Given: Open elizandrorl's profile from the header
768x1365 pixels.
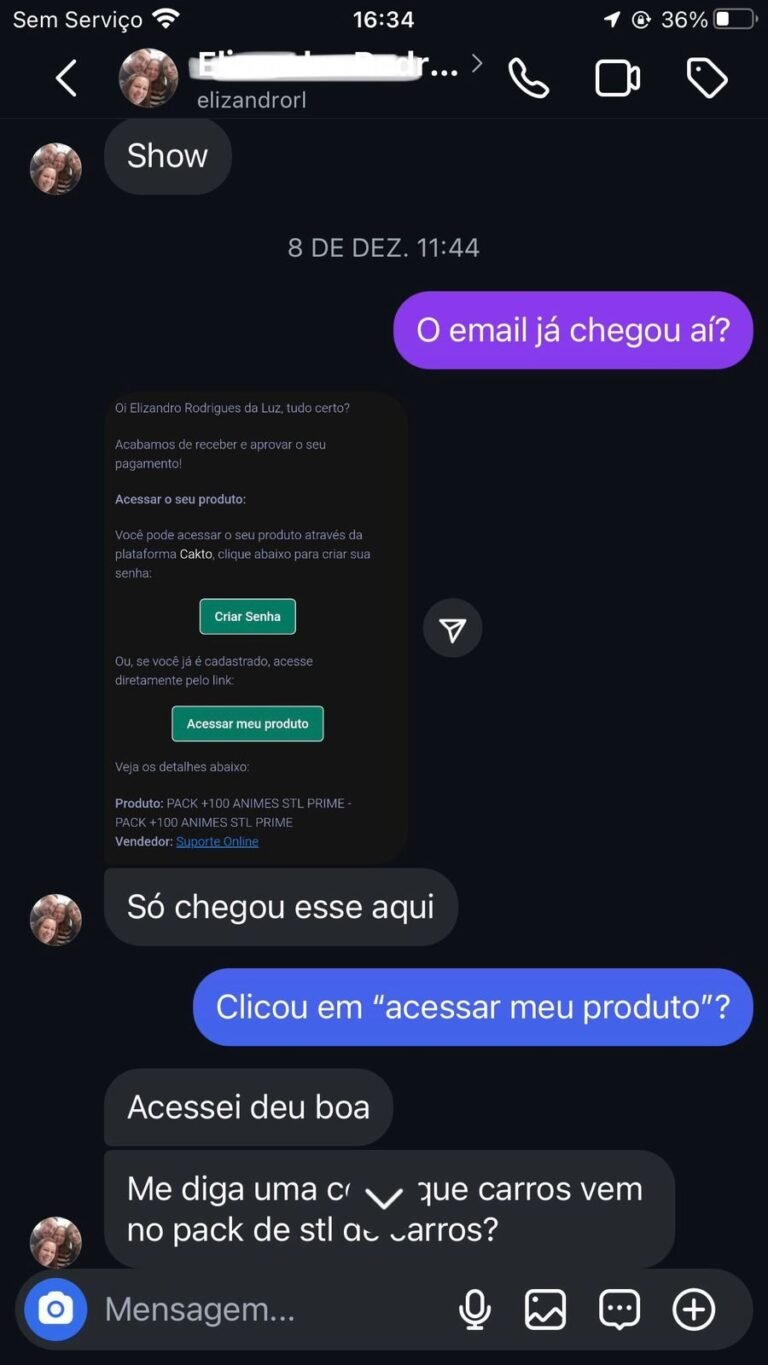Looking at the screenshot, I should click(300, 78).
